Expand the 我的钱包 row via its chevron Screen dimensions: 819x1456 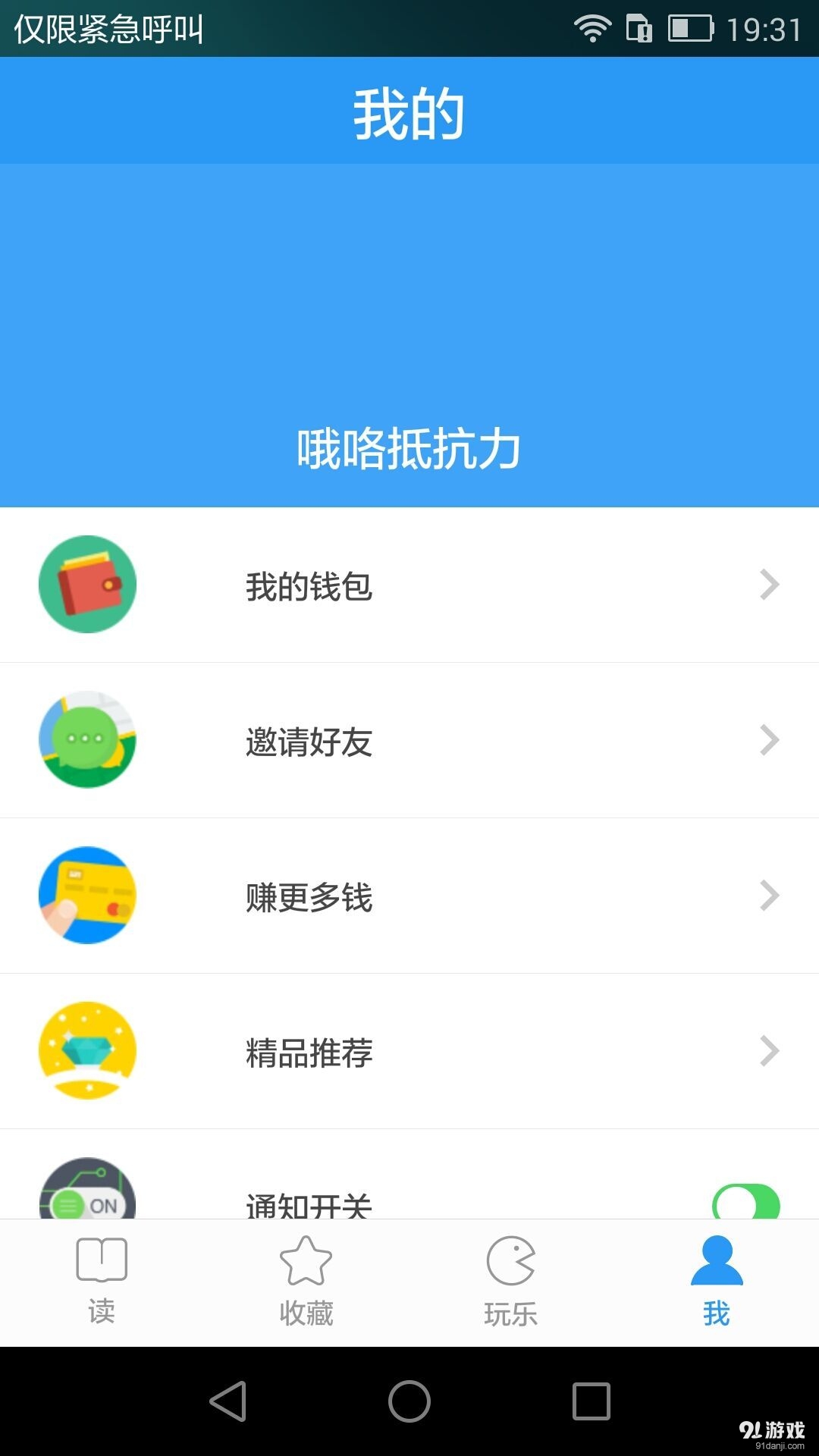tap(768, 584)
